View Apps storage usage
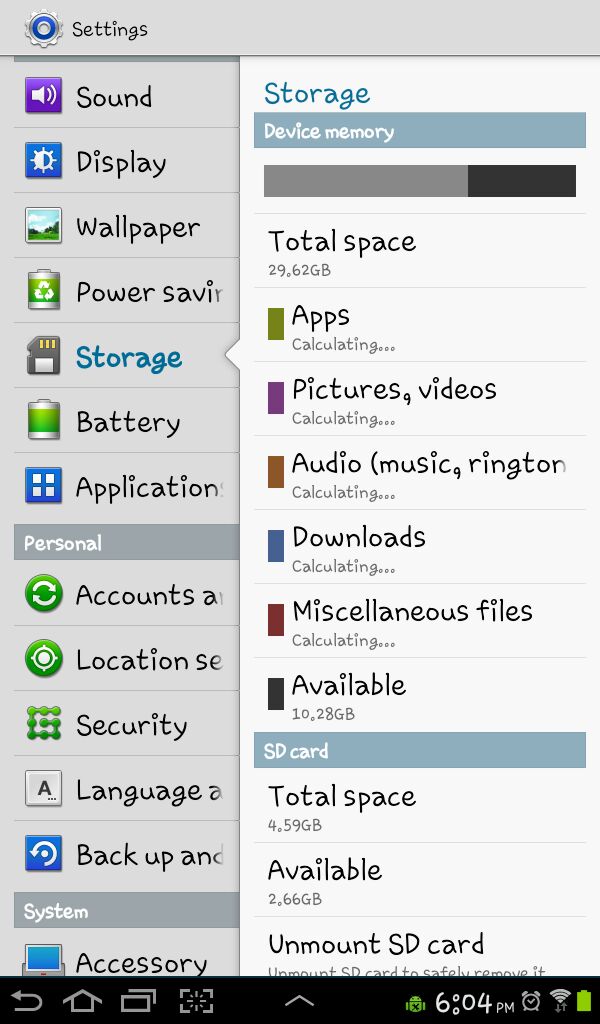 point(420,325)
